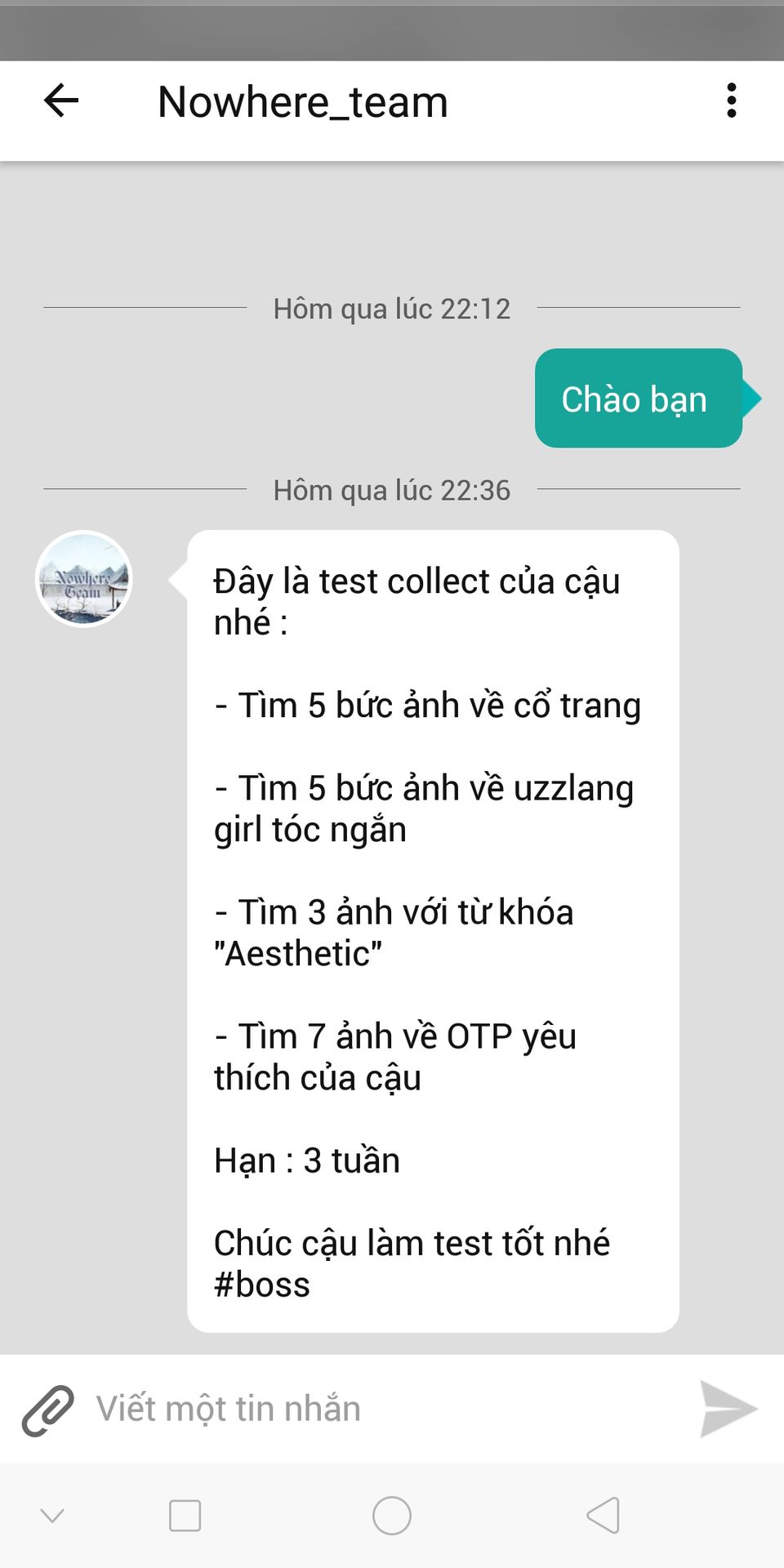Hide the navigation bar with the chevron
The width and height of the screenshot is (784, 1568).
[52, 1516]
